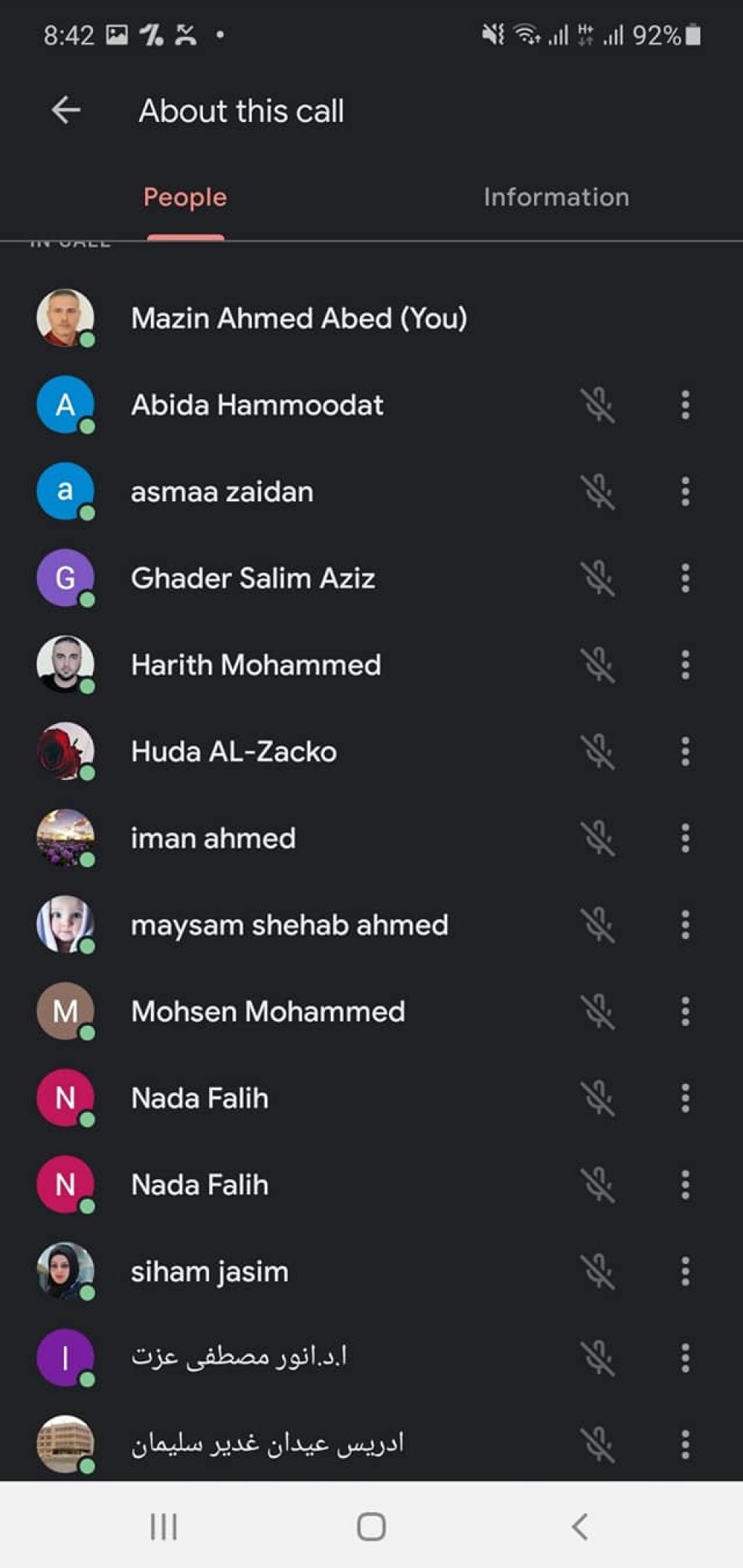This screenshot has height=1568, width=743.
Task: Tap the system home button
Action: (371, 1527)
